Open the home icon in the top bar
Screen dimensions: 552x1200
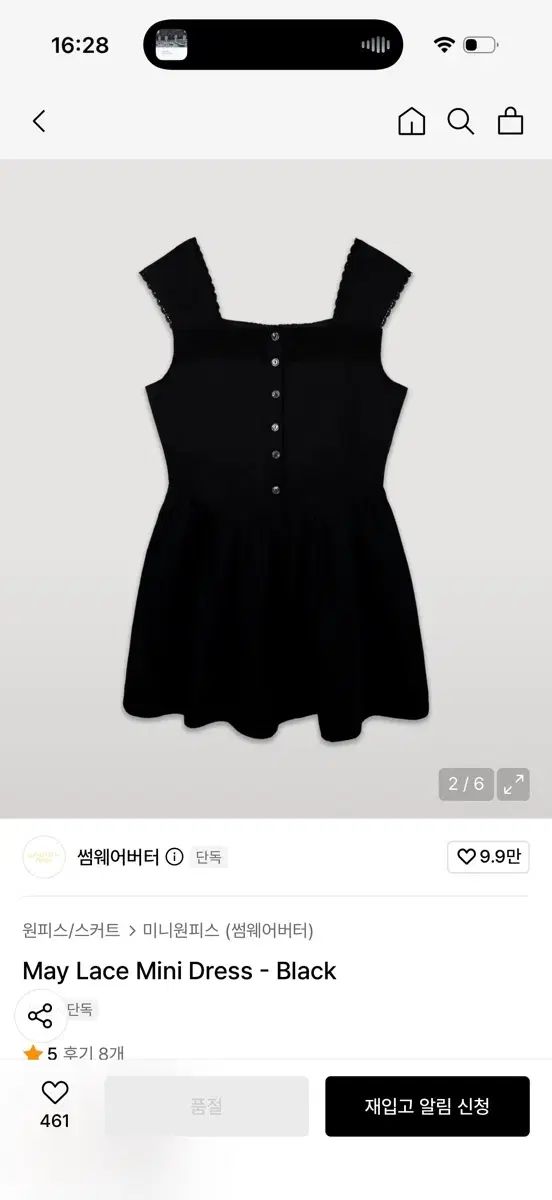click(411, 122)
